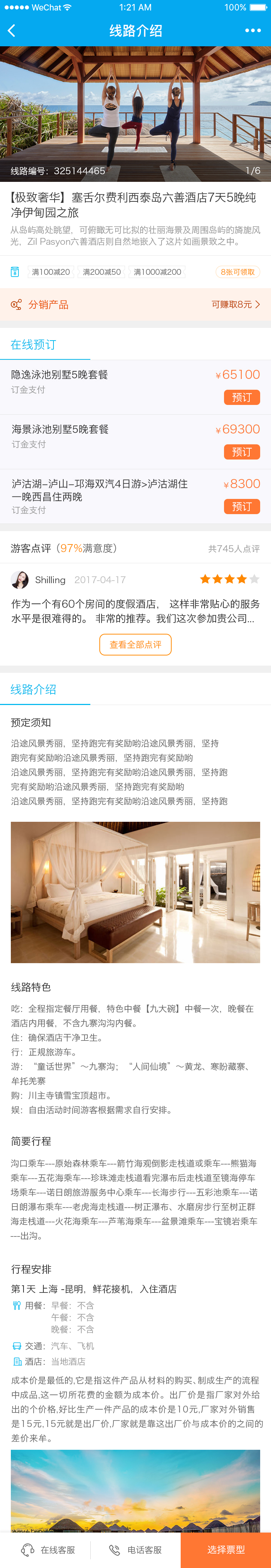Screen dimensions: 271x1568
Task: Open the three-dot overflow menu
Action: click(253, 30)
